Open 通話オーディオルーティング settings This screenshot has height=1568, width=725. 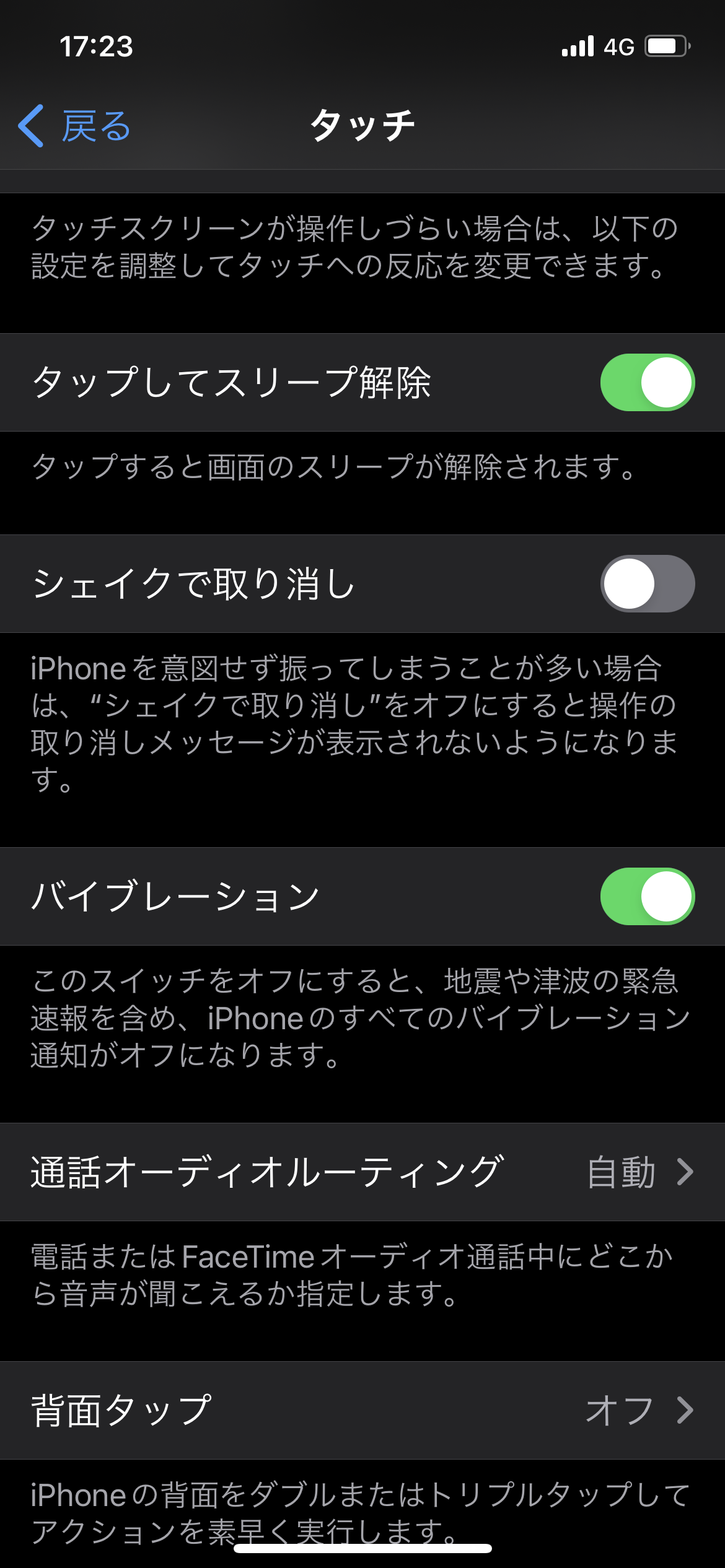click(x=362, y=1172)
